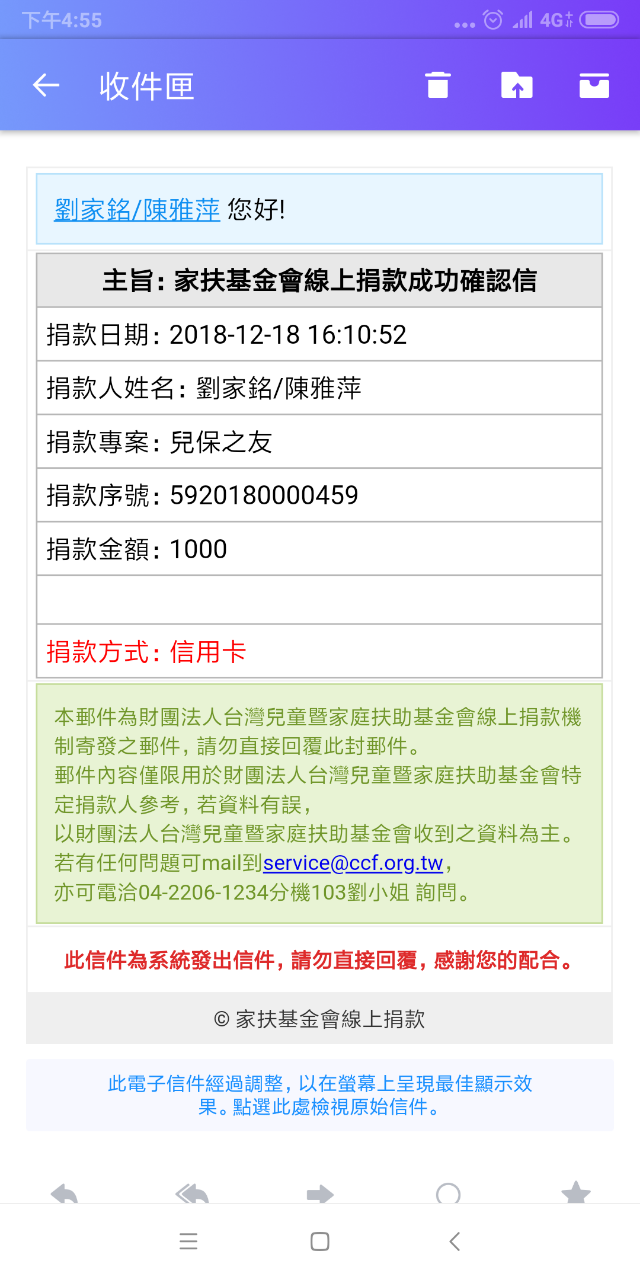This screenshot has height=1280, width=640.
Task: Delete this email with trash icon
Action: click(x=437, y=86)
